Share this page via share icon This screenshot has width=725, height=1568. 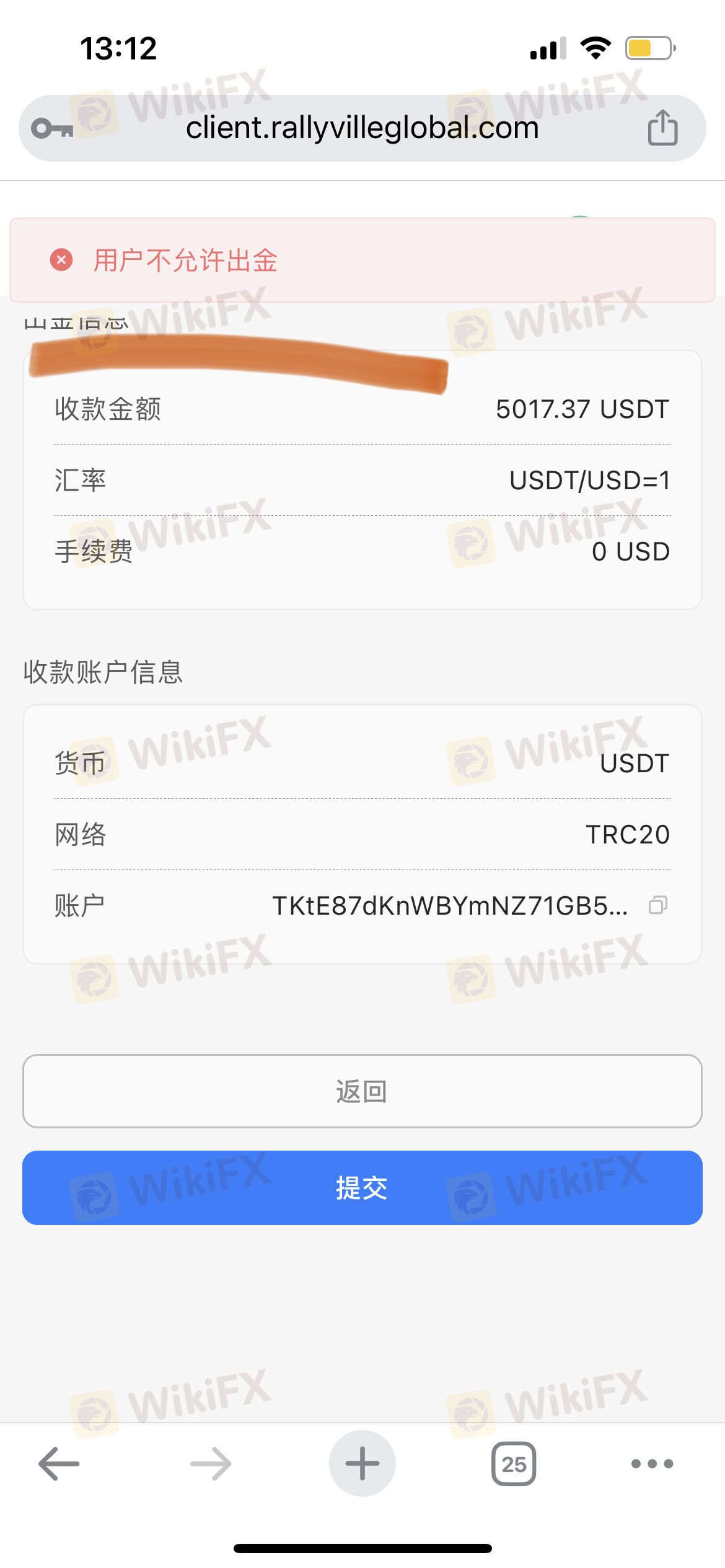pyautogui.click(x=662, y=128)
